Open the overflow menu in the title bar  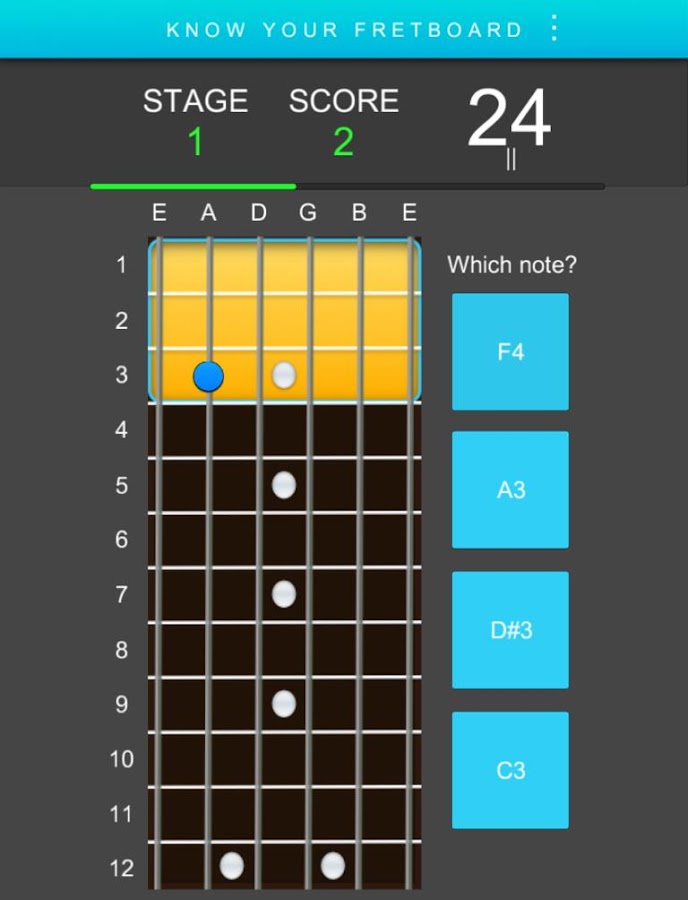tap(555, 28)
